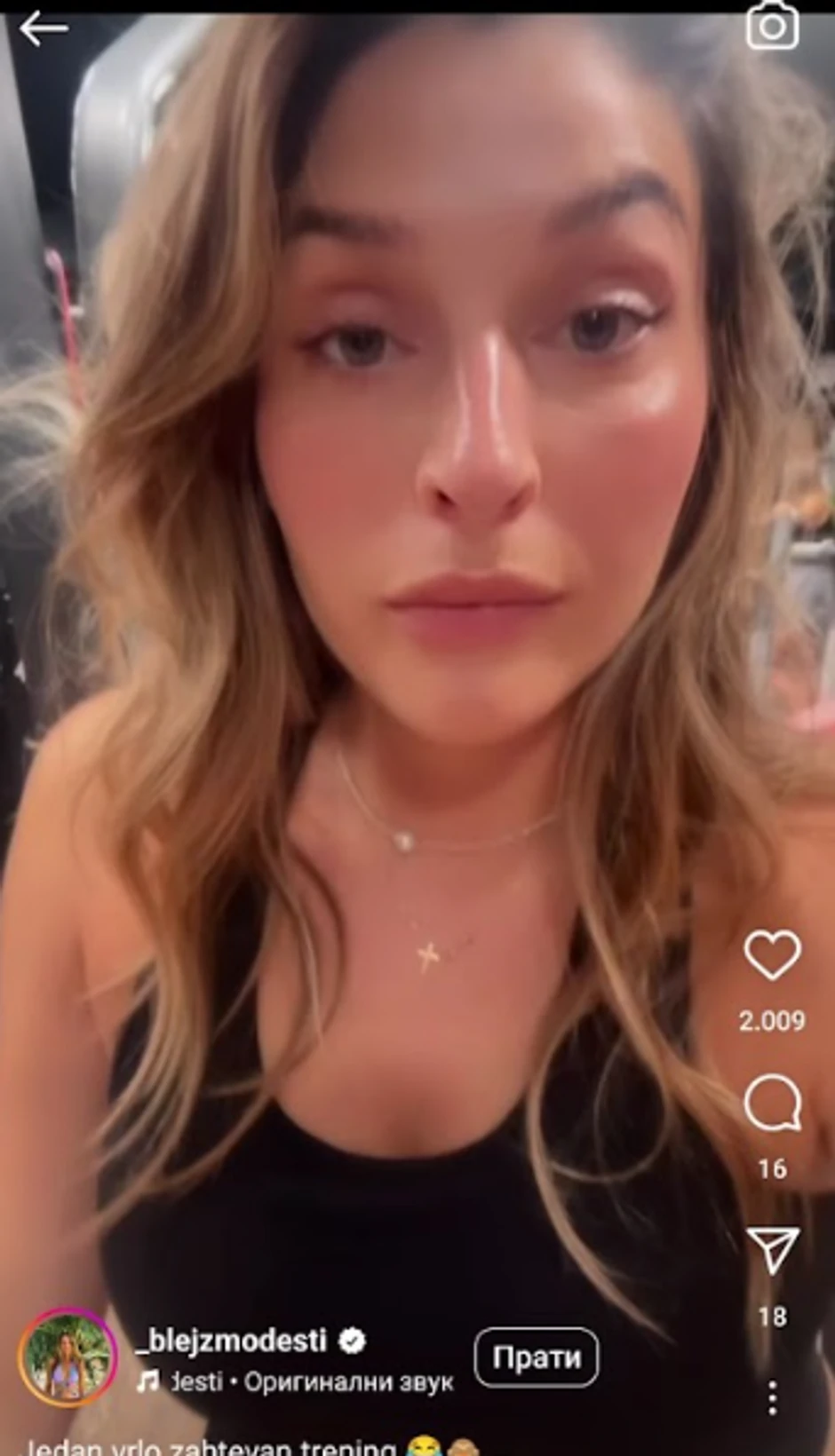
Task: Open the comments on this reel
Action: click(771, 1104)
